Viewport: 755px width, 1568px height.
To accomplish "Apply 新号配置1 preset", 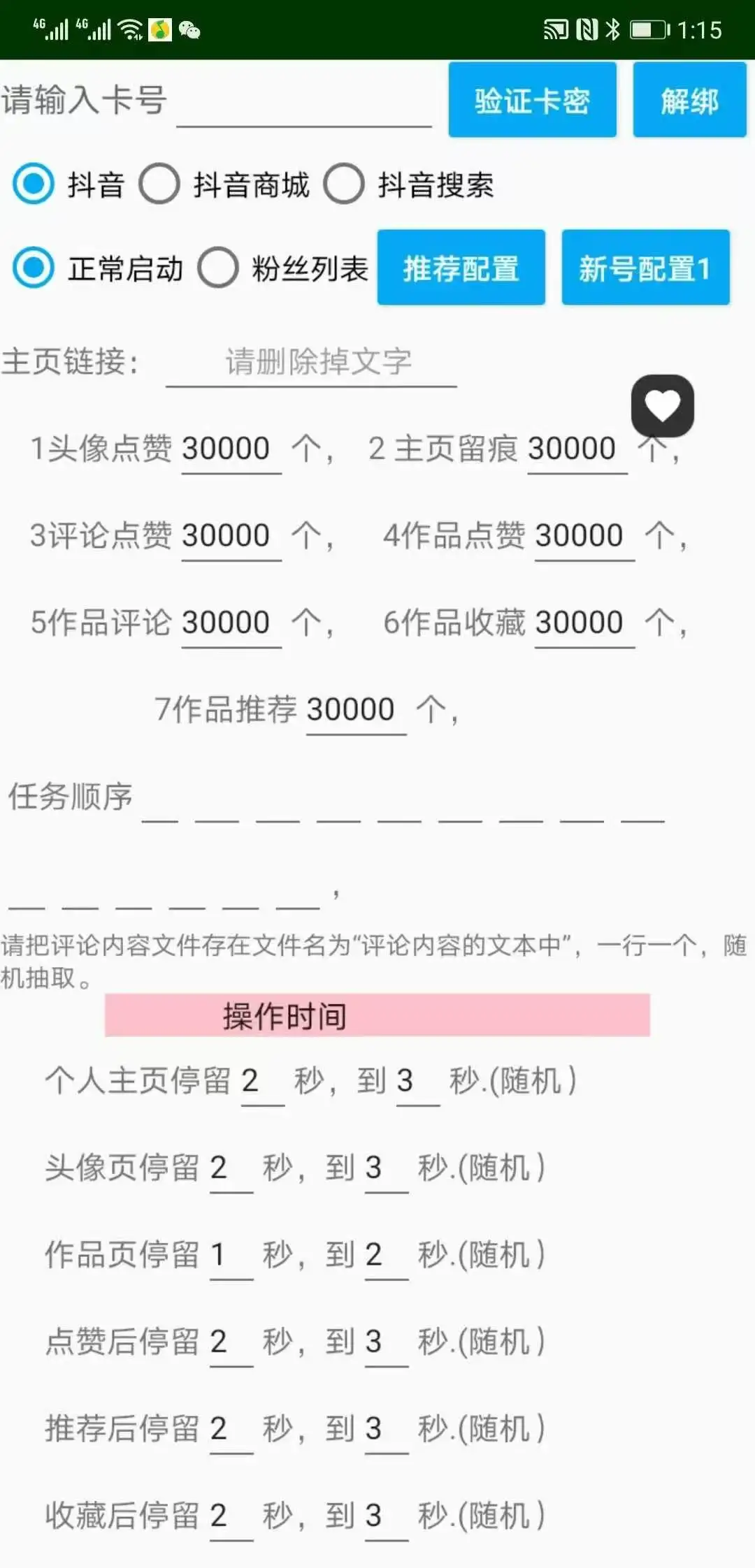I will [x=645, y=268].
